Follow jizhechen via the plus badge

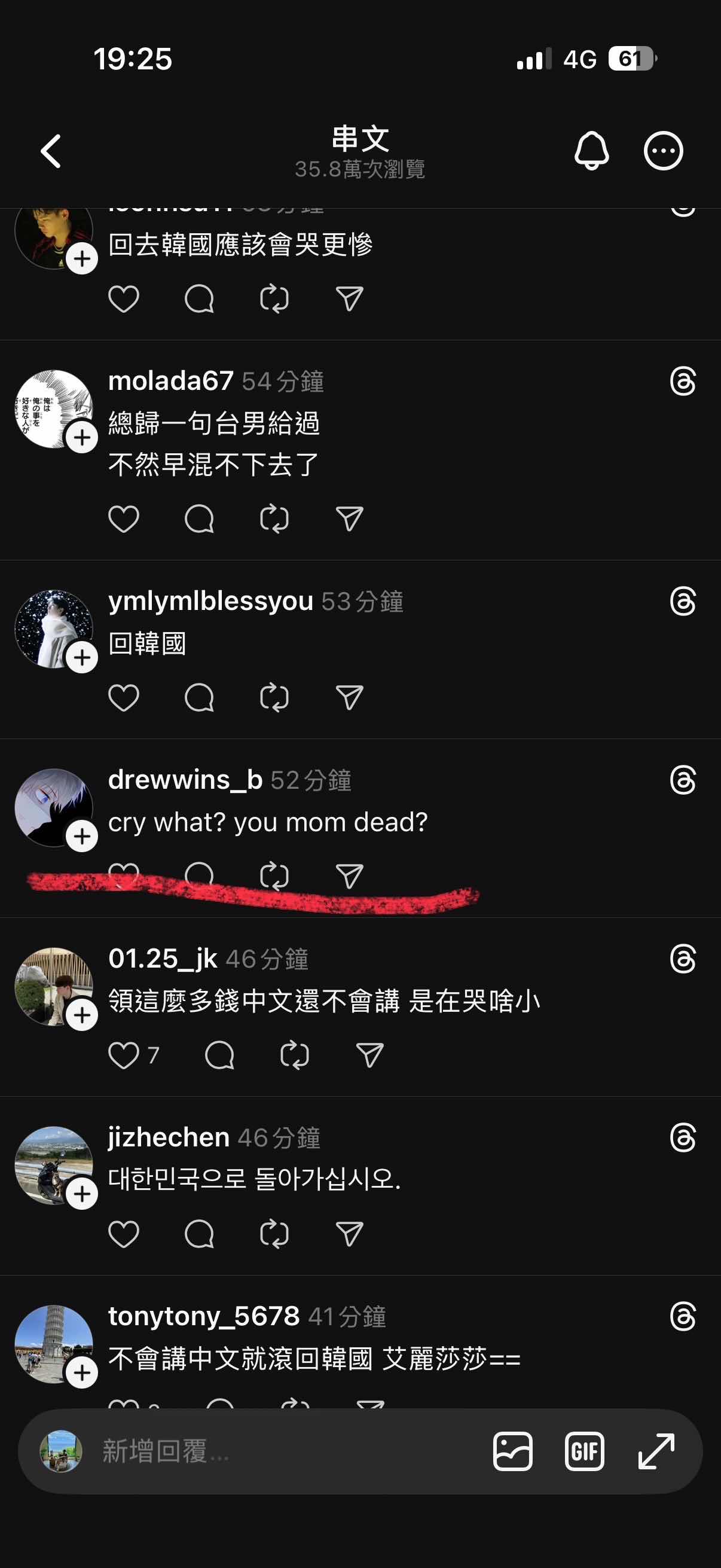point(82,1194)
